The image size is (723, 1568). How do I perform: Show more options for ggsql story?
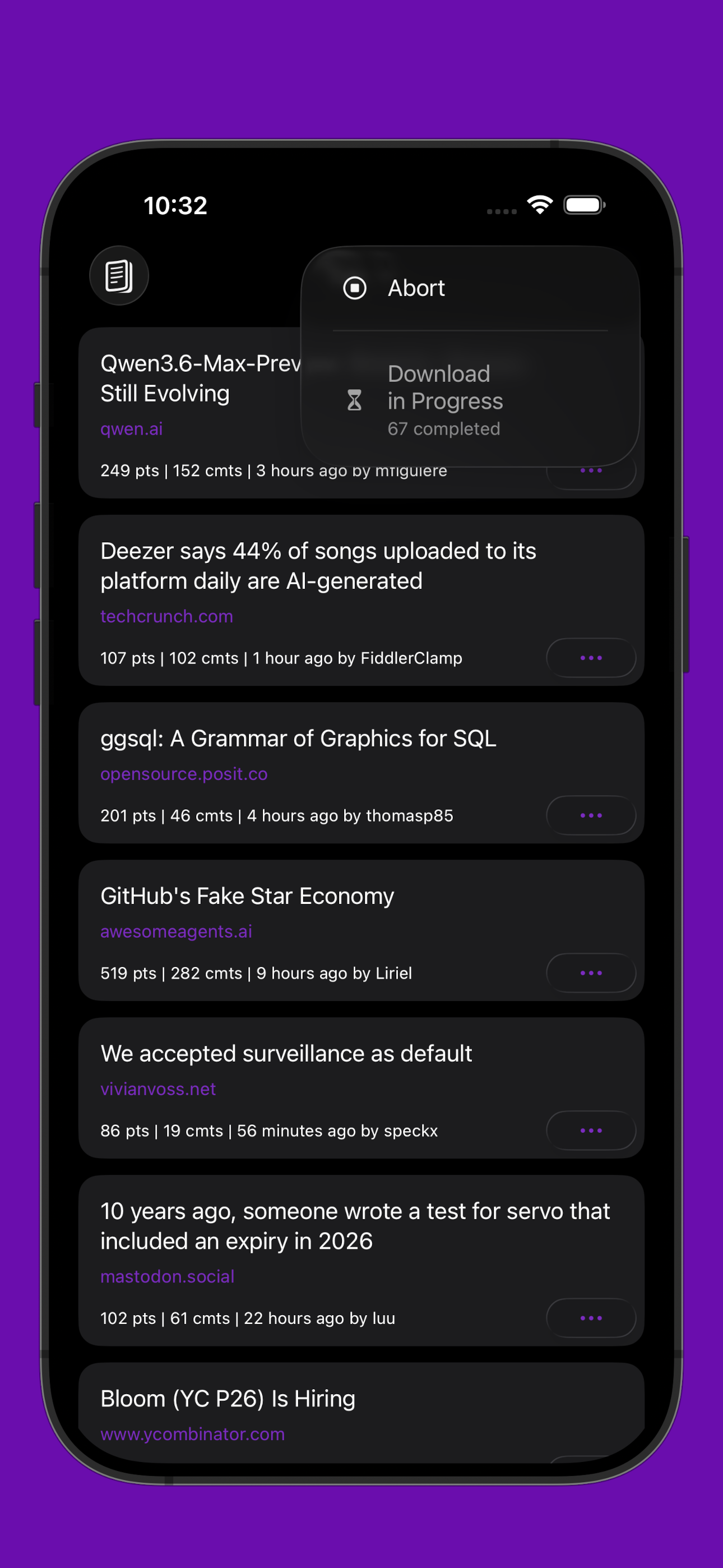point(590,815)
